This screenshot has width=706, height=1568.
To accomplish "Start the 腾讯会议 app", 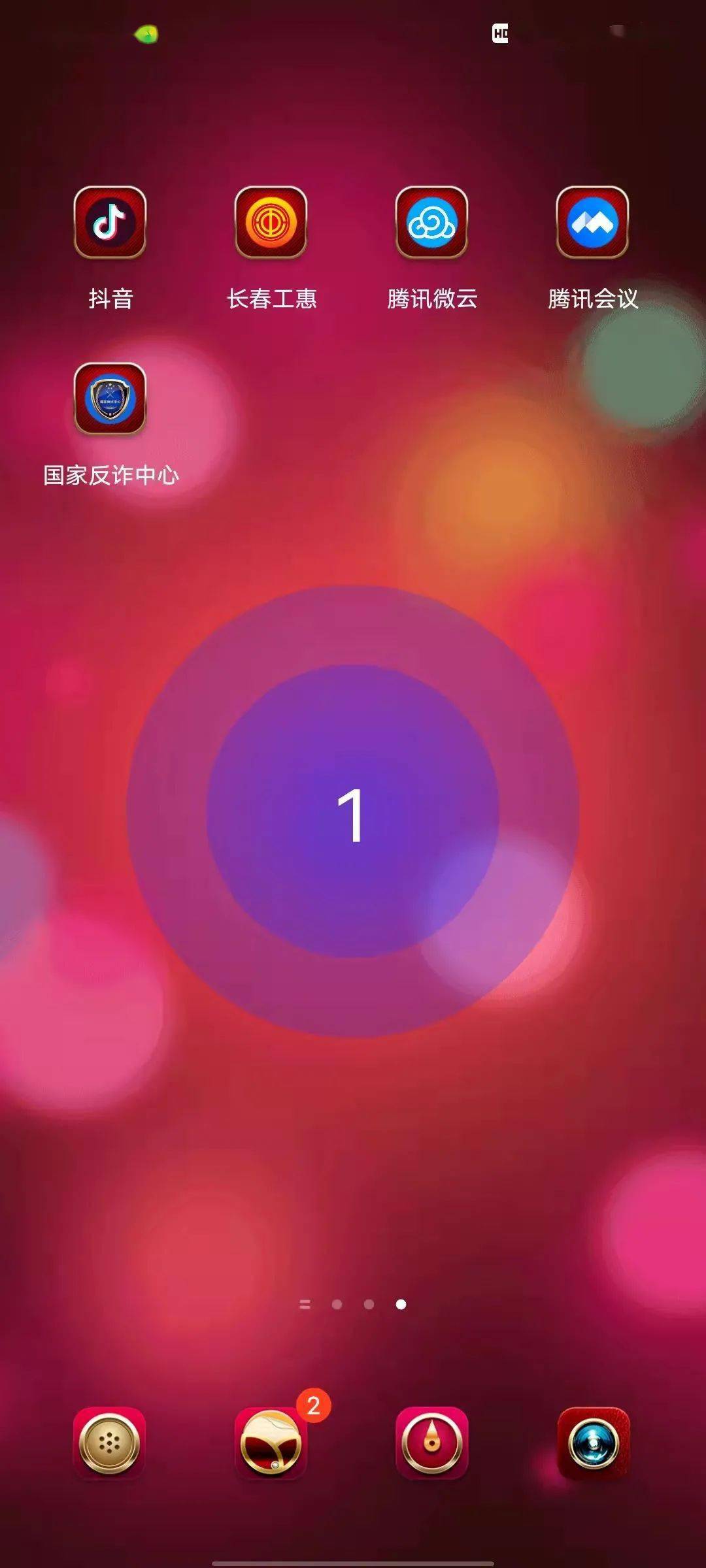I will pyautogui.click(x=592, y=223).
